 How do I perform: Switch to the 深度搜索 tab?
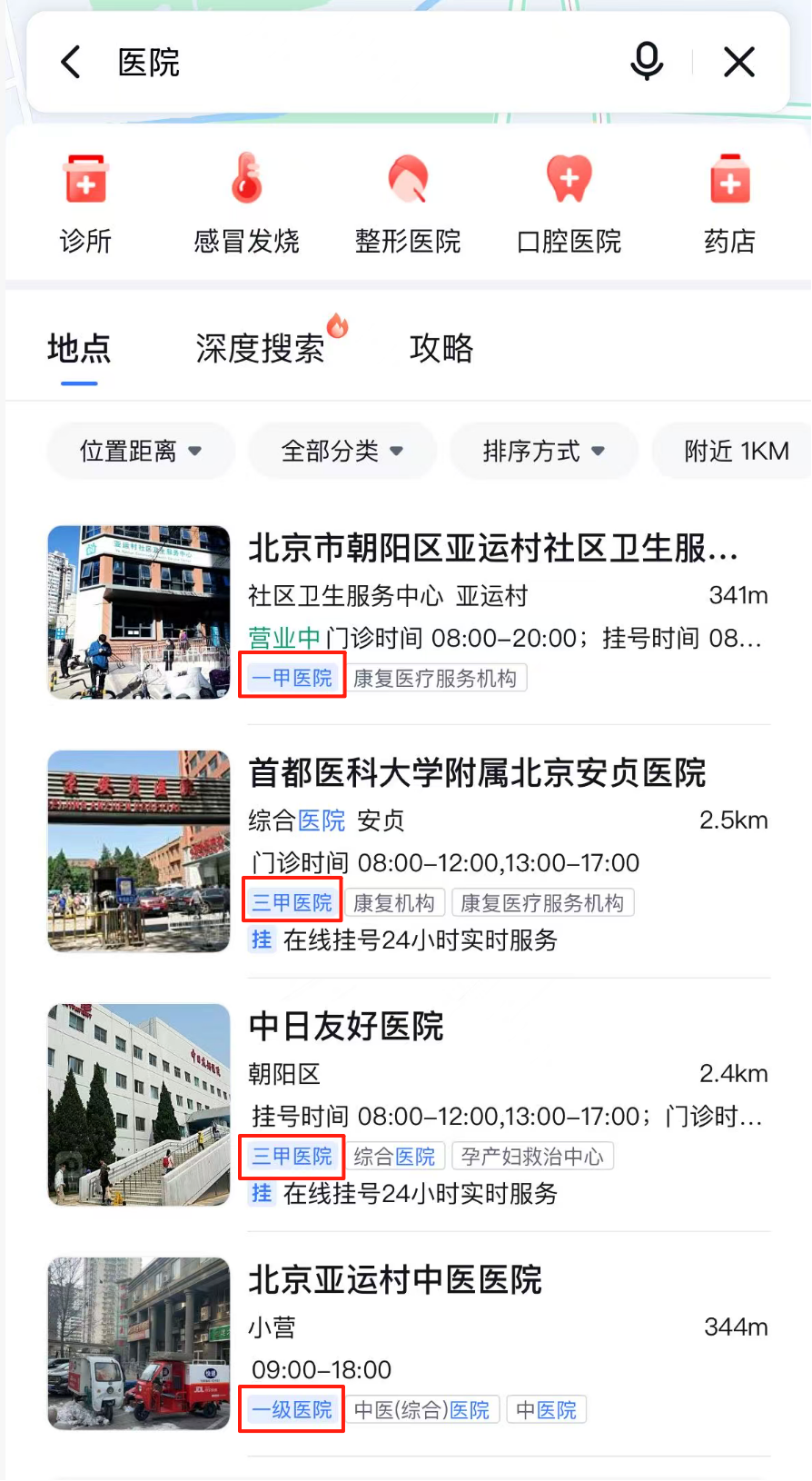[261, 348]
